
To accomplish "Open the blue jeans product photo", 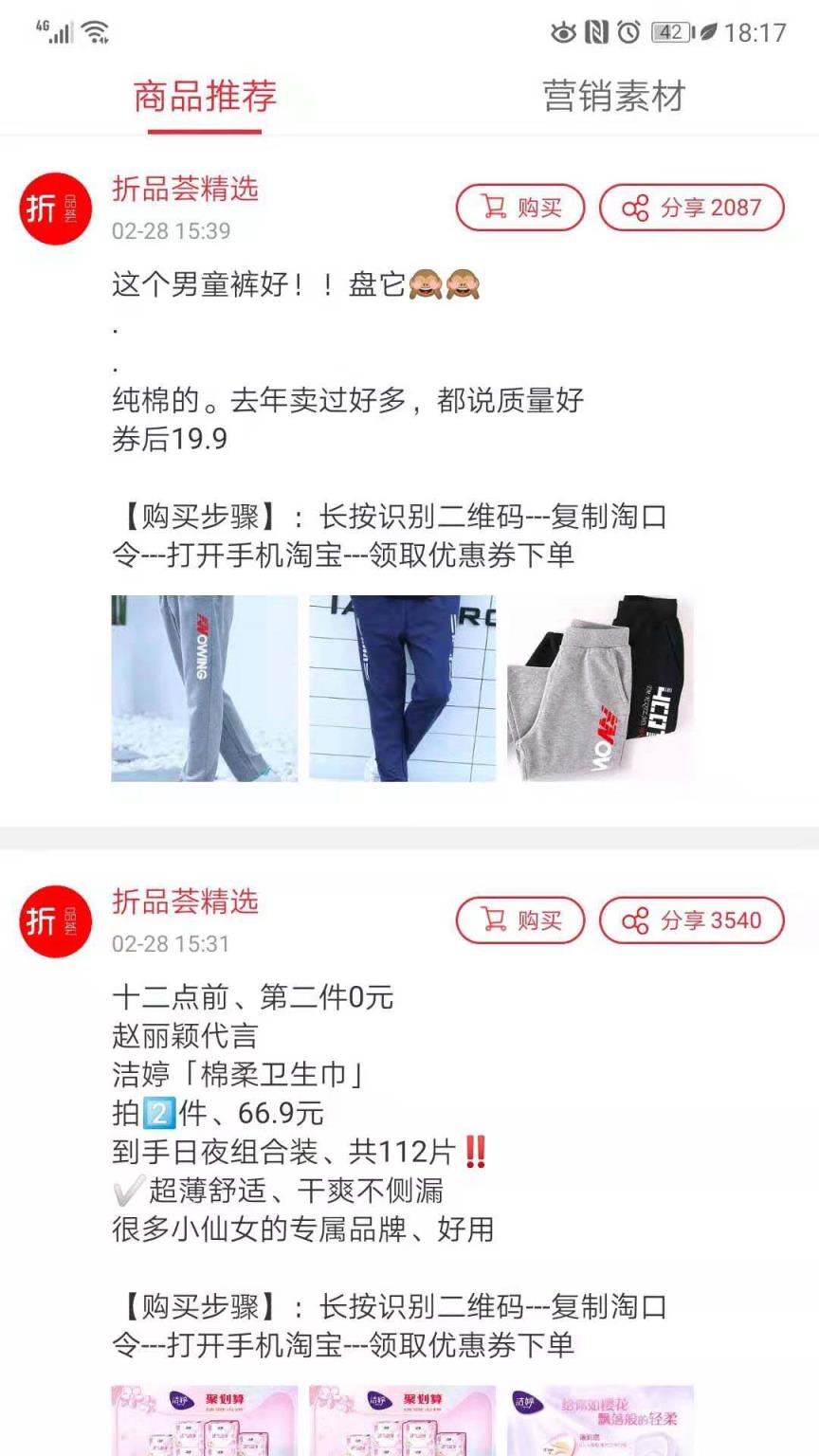I will [x=401, y=689].
